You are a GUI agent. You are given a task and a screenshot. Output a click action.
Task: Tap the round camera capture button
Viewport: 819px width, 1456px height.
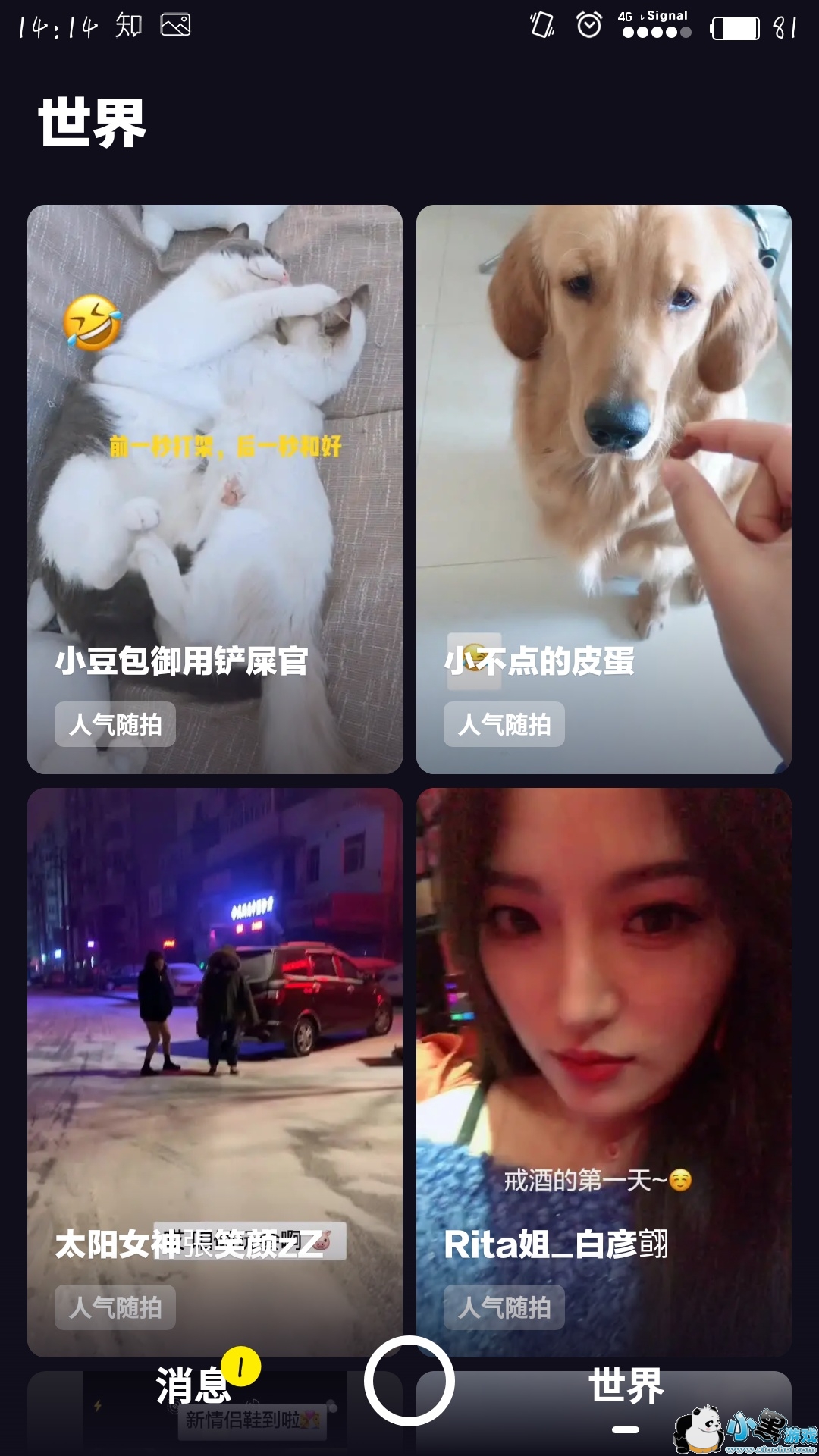409,1380
